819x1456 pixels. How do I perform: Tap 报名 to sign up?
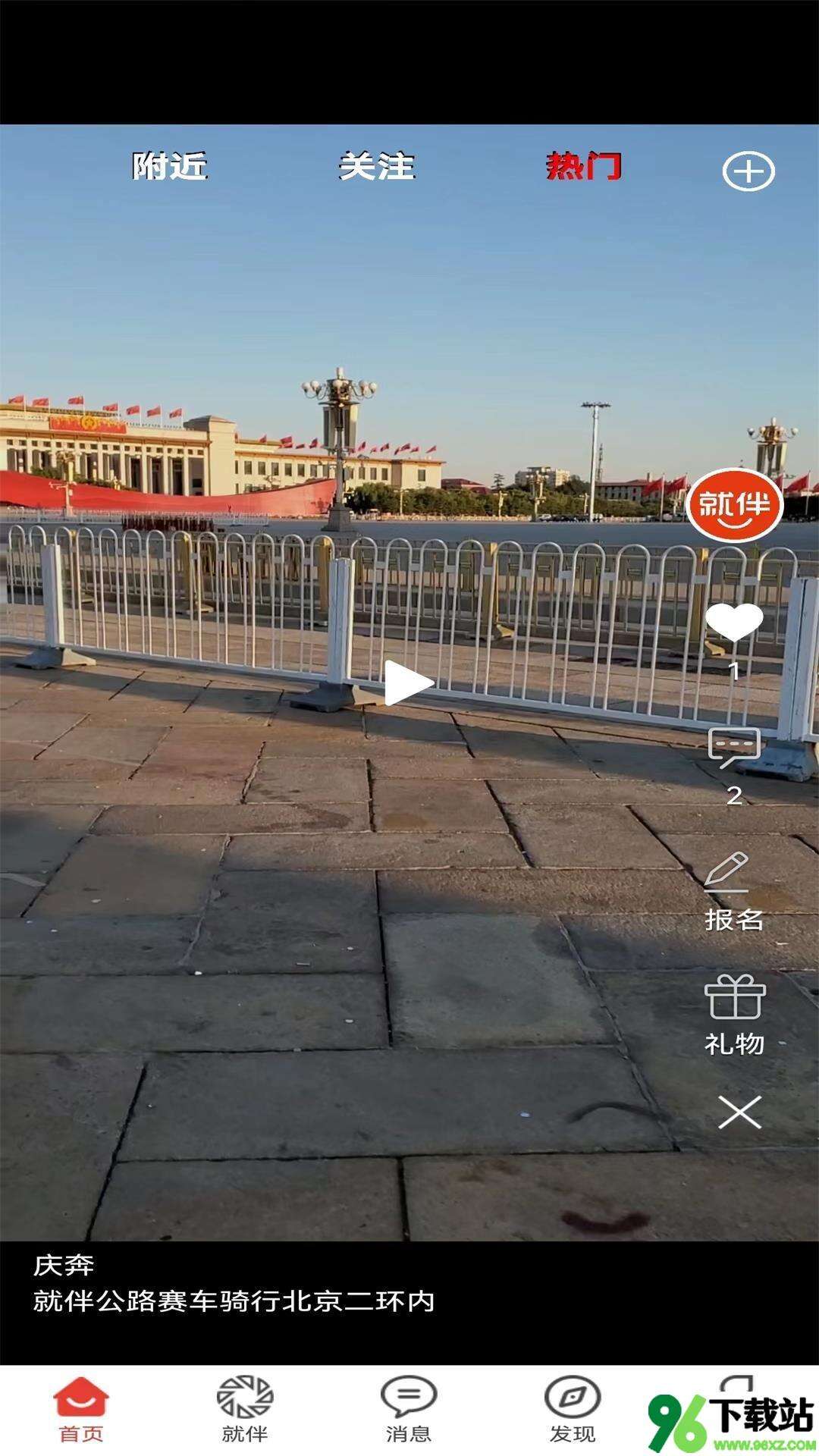click(734, 892)
